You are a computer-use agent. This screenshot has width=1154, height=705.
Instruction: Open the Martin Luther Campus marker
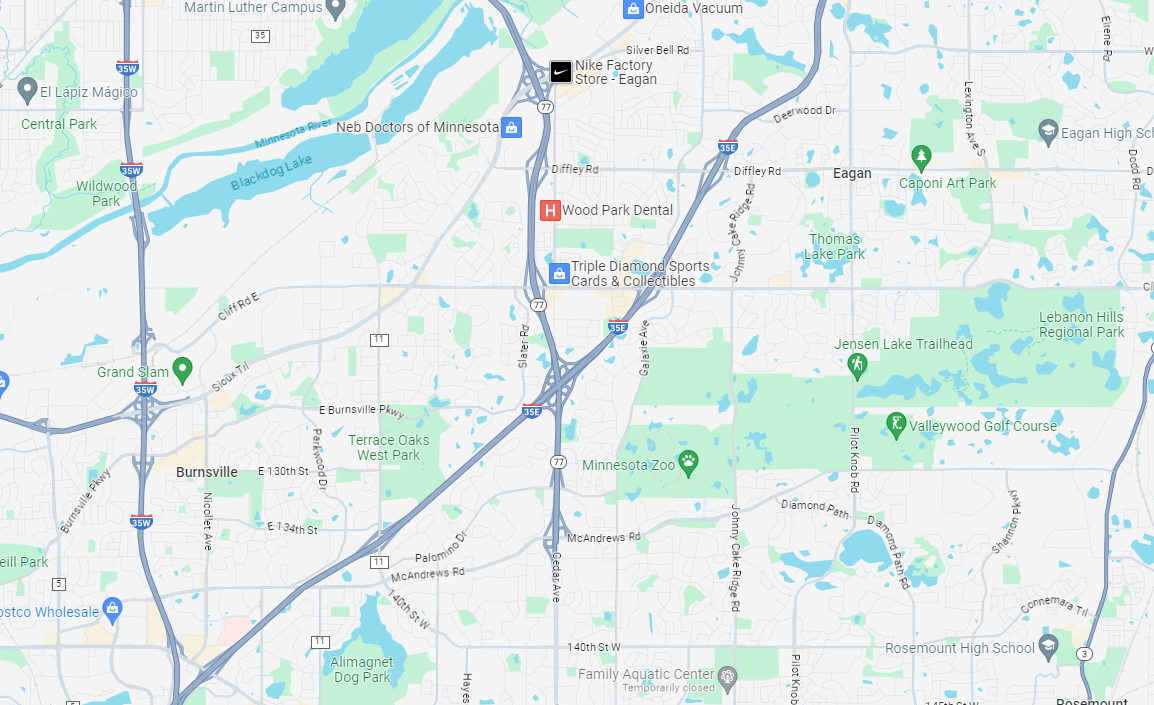coord(336,9)
